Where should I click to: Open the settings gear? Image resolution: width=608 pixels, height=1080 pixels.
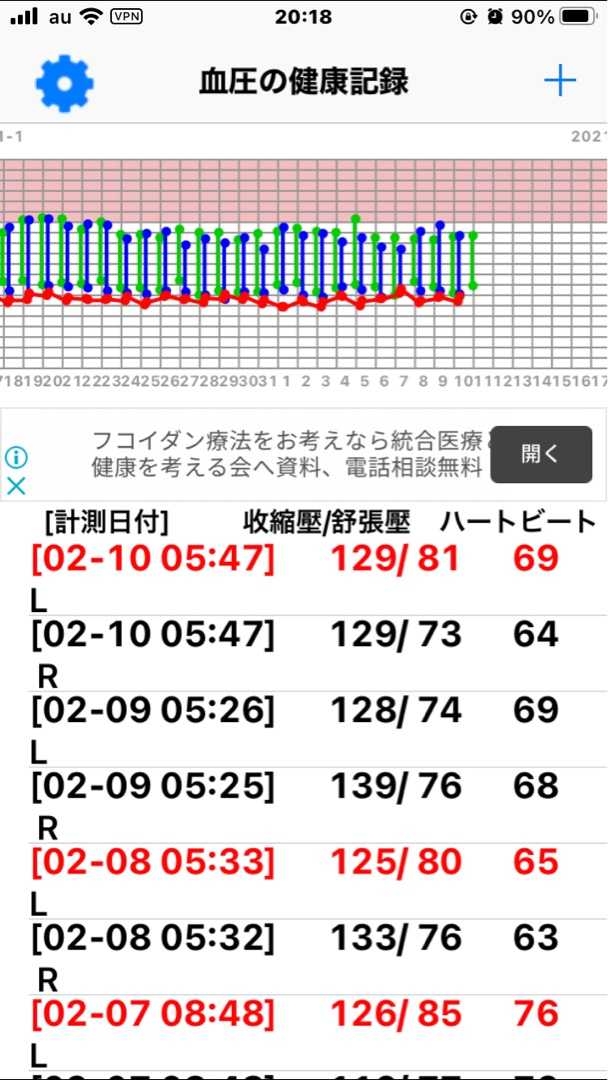64,83
